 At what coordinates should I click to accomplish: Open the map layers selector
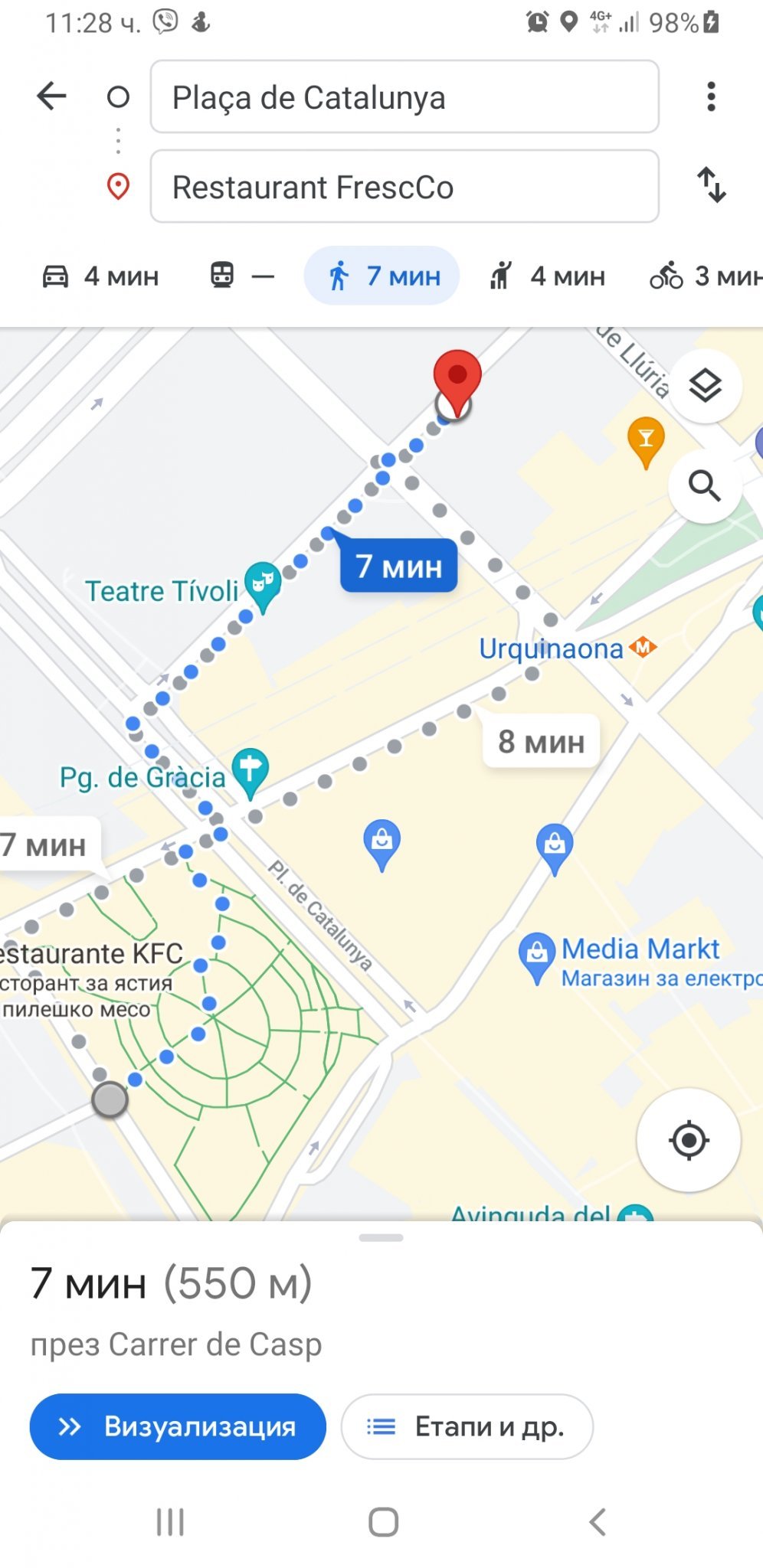[x=705, y=385]
